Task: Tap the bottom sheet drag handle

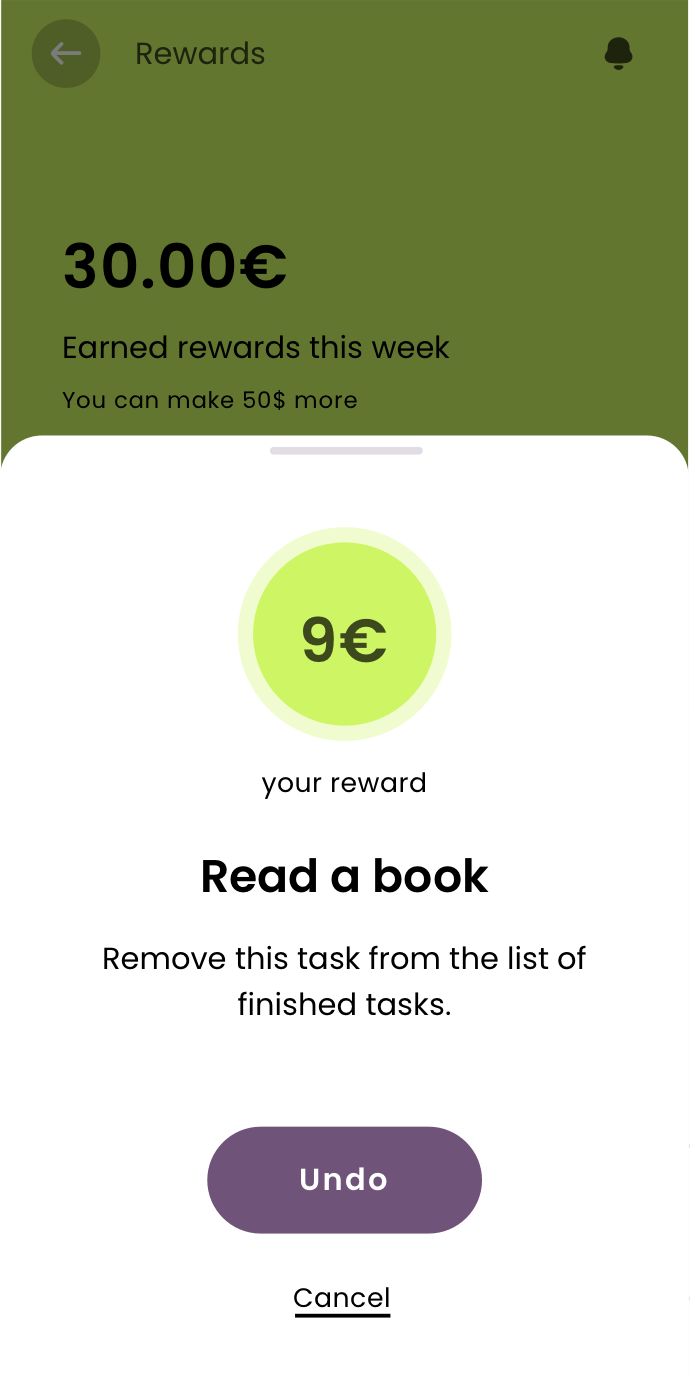Action: pyautogui.click(x=346, y=451)
